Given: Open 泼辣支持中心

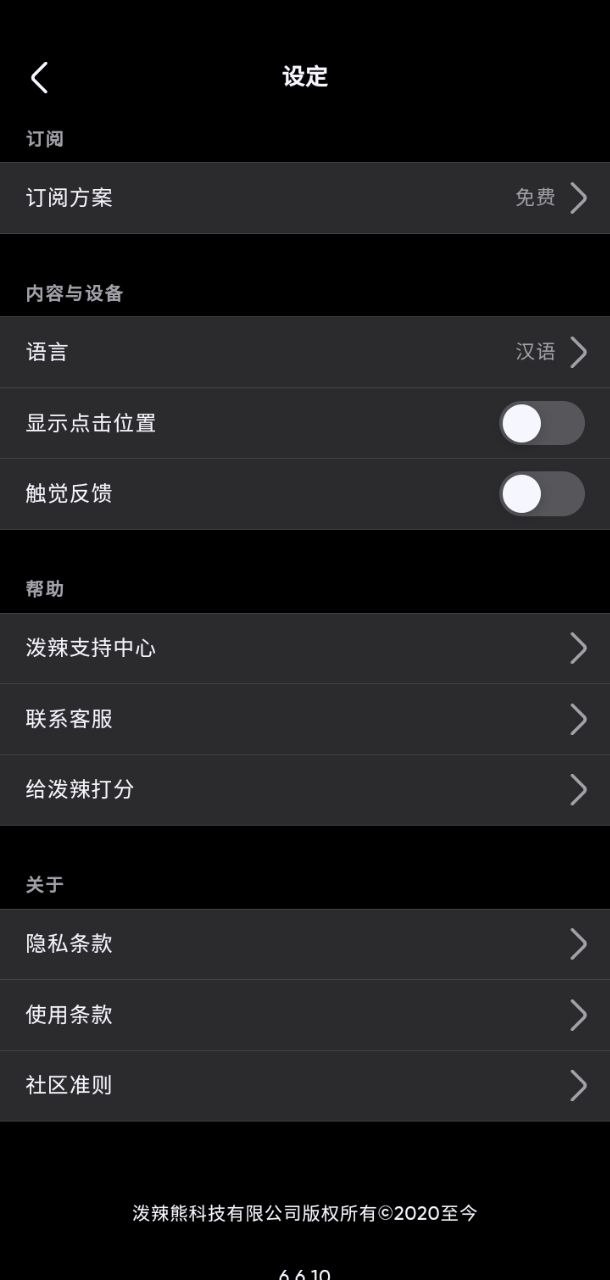Looking at the screenshot, I should (x=304, y=648).
